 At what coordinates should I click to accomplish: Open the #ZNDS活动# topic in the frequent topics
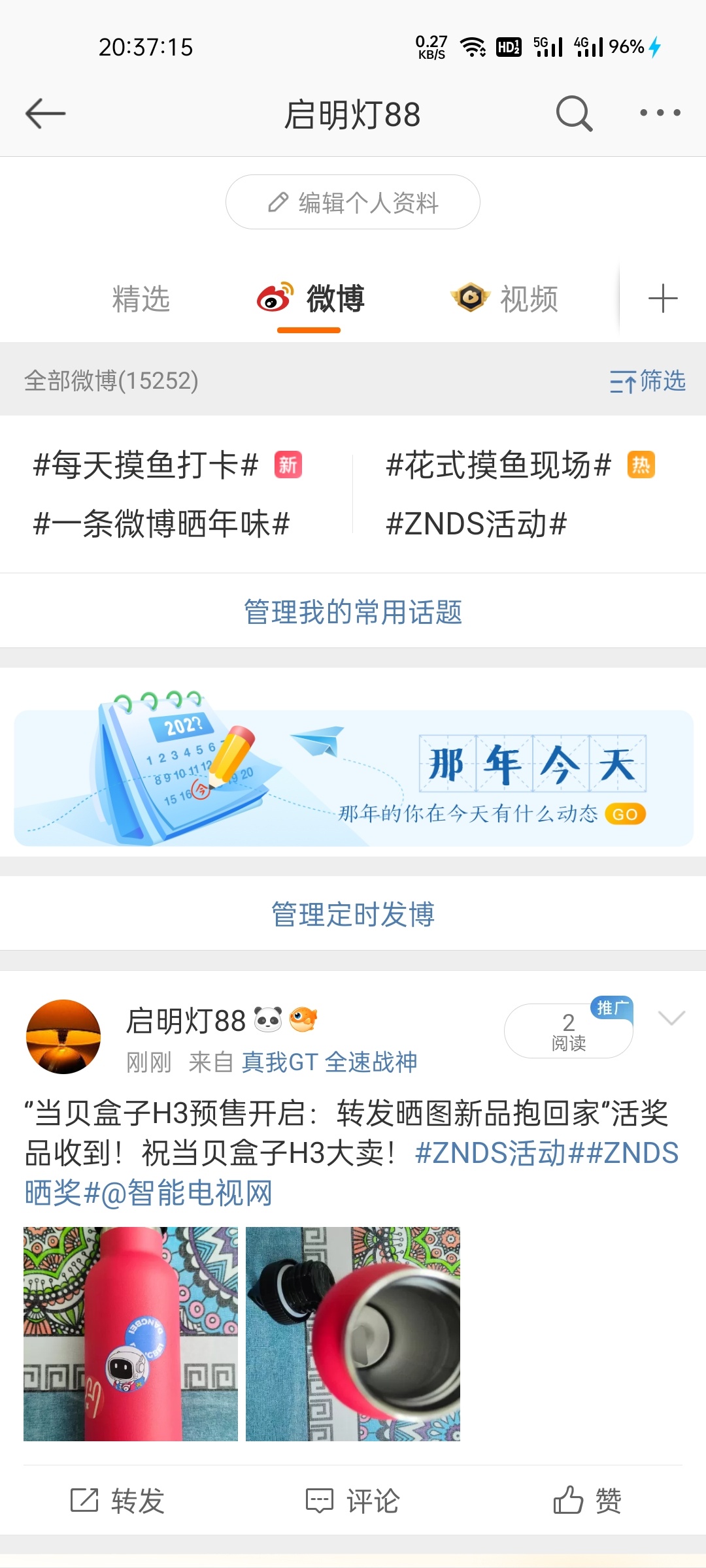(x=477, y=524)
